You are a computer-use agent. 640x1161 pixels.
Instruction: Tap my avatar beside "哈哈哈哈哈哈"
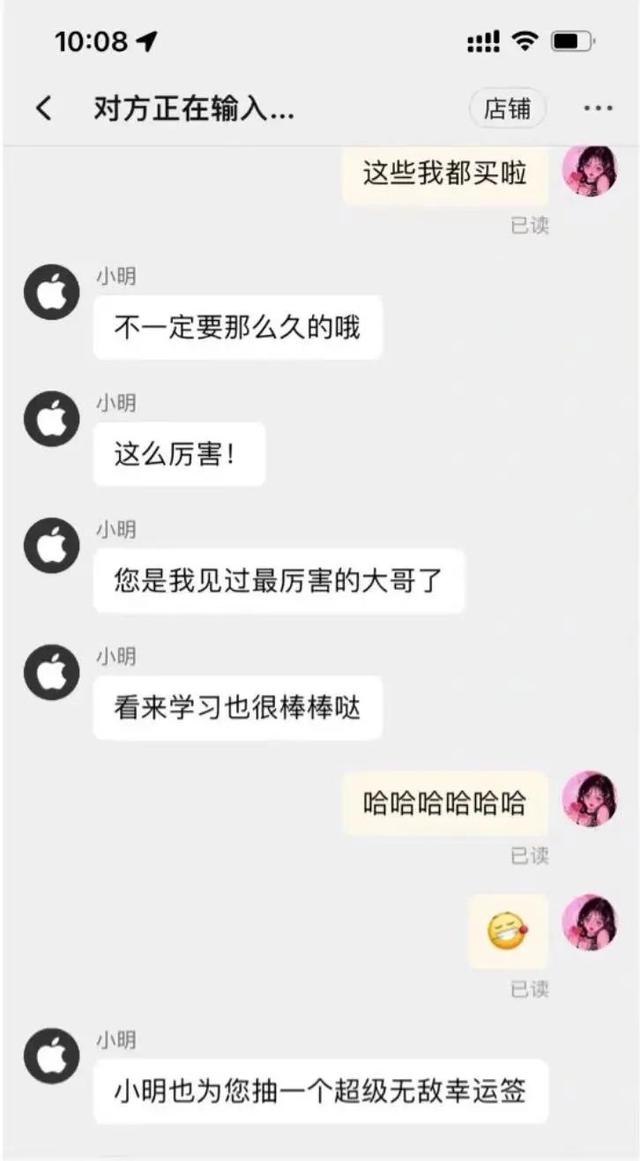click(x=589, y=799)
